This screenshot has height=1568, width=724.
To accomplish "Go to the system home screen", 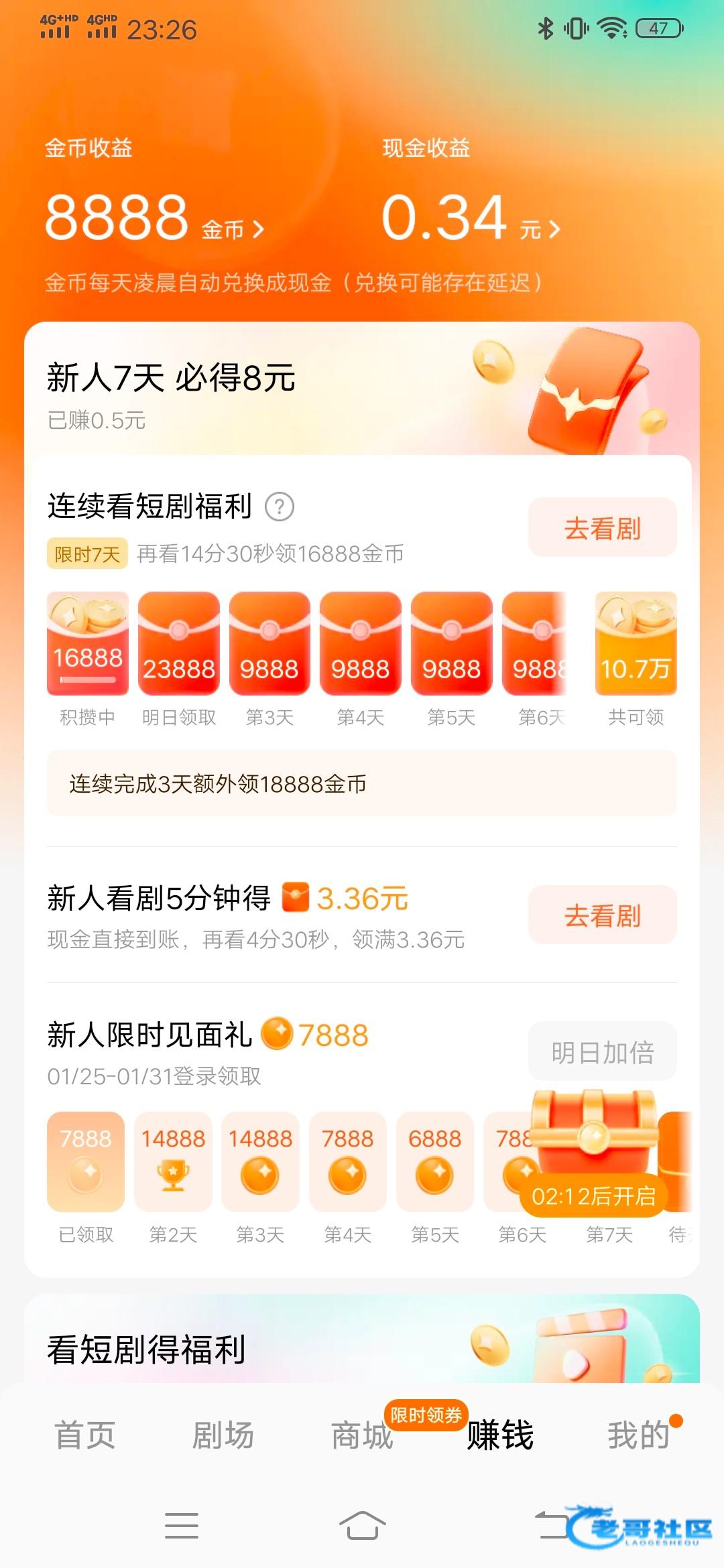I will (x=362, y=1526).
